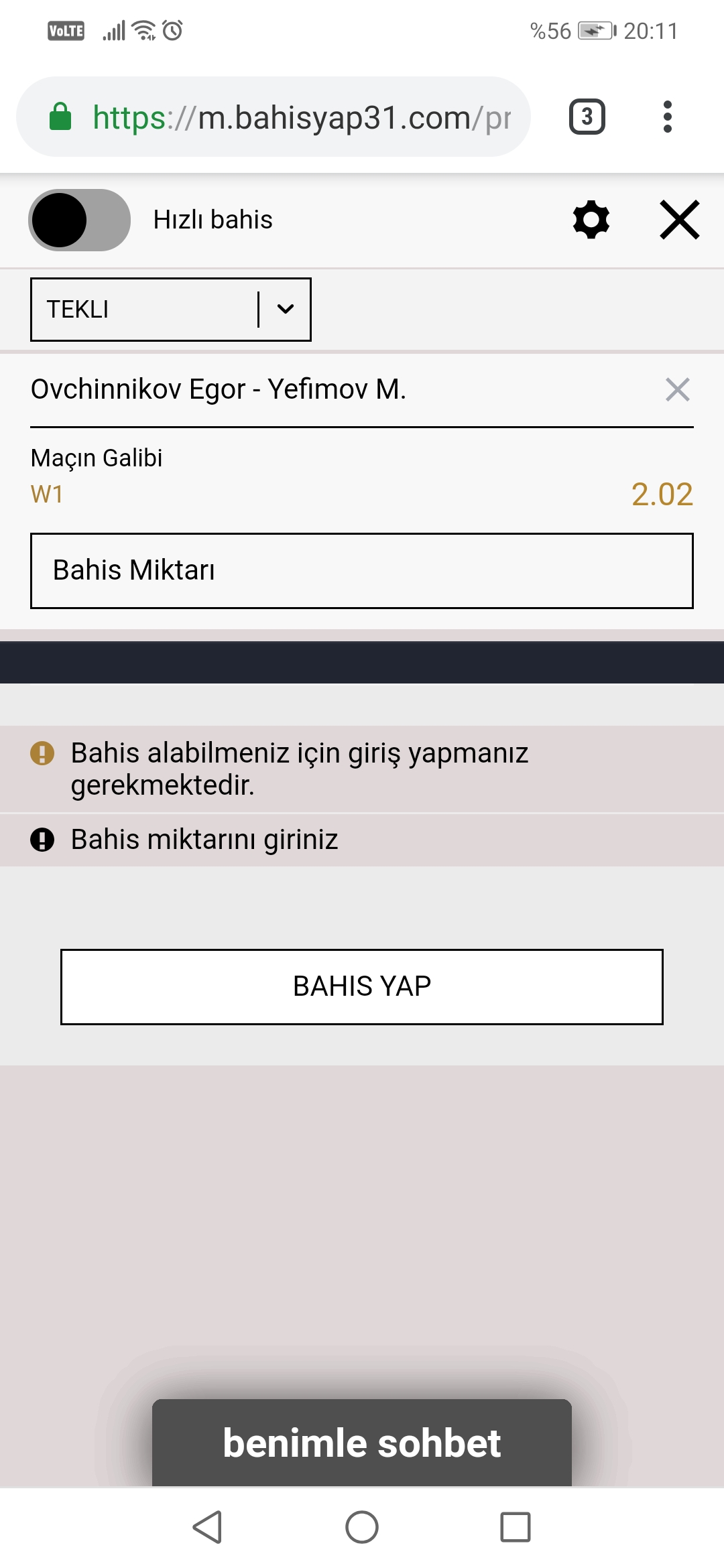Open the benimle sohbet chat

click(x=362, y=1443)
